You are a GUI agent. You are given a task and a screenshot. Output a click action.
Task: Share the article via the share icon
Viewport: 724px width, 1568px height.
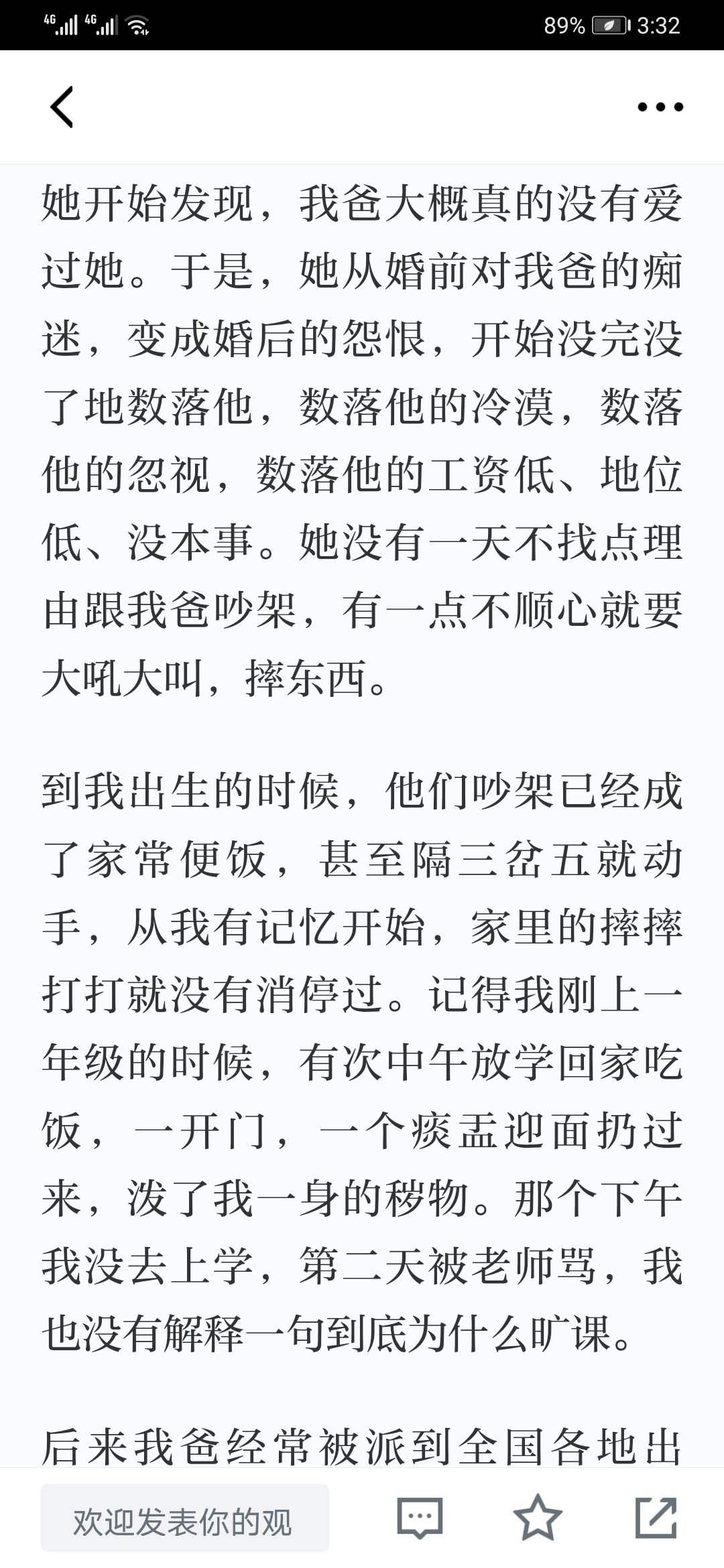coord(656,1517)
